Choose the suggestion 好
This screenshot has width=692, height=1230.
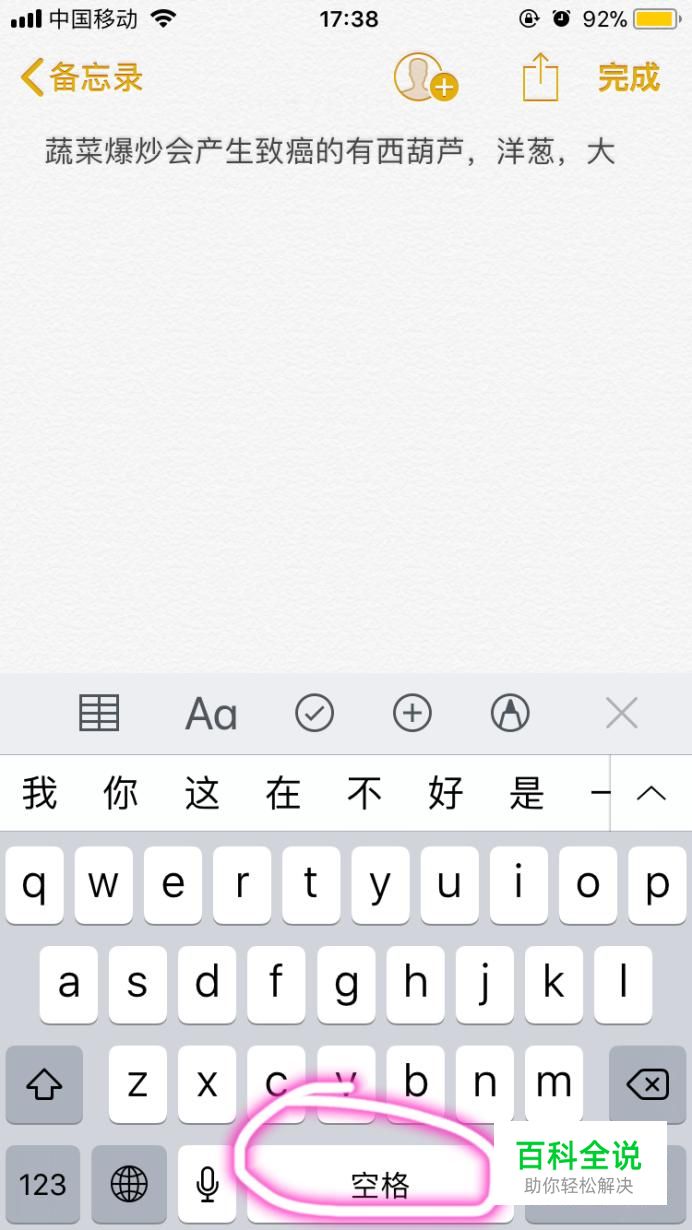tap(445, 794)
